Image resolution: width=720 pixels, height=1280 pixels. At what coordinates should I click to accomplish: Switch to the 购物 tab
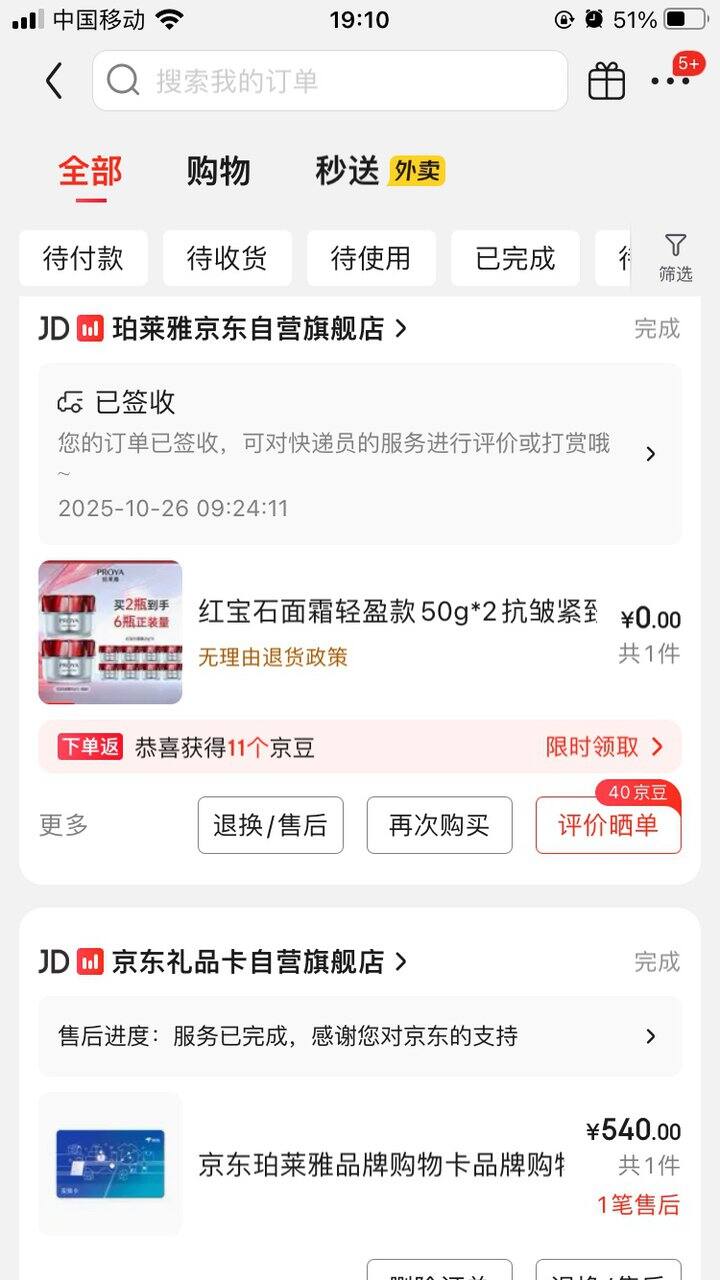point(218,171)
